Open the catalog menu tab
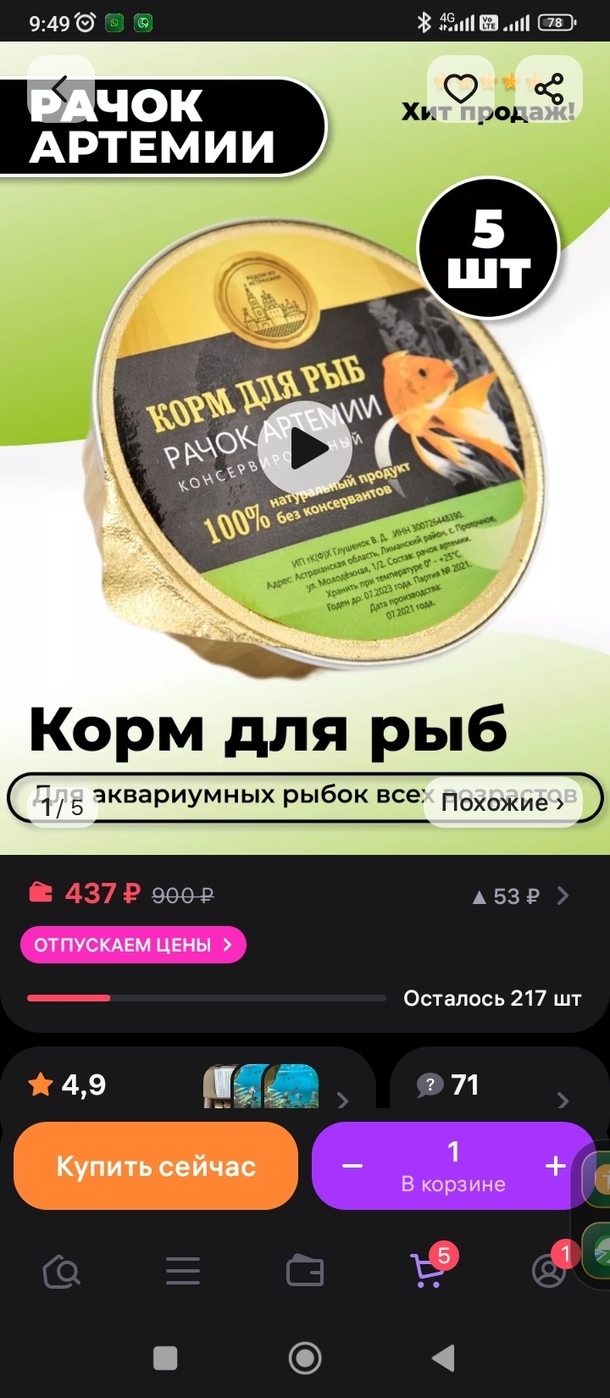Image resolution: width=610 pixels, height=1398 pixels. pyautogui.click(x=183, y=1272)
